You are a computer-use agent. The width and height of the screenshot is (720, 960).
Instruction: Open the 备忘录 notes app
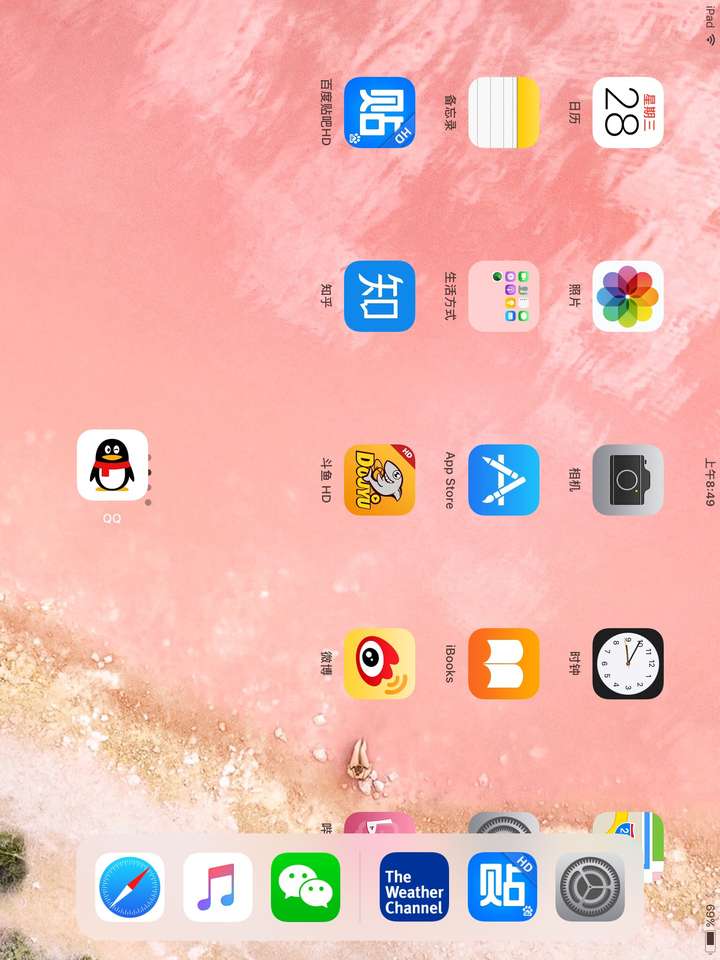tap(503, 112)
